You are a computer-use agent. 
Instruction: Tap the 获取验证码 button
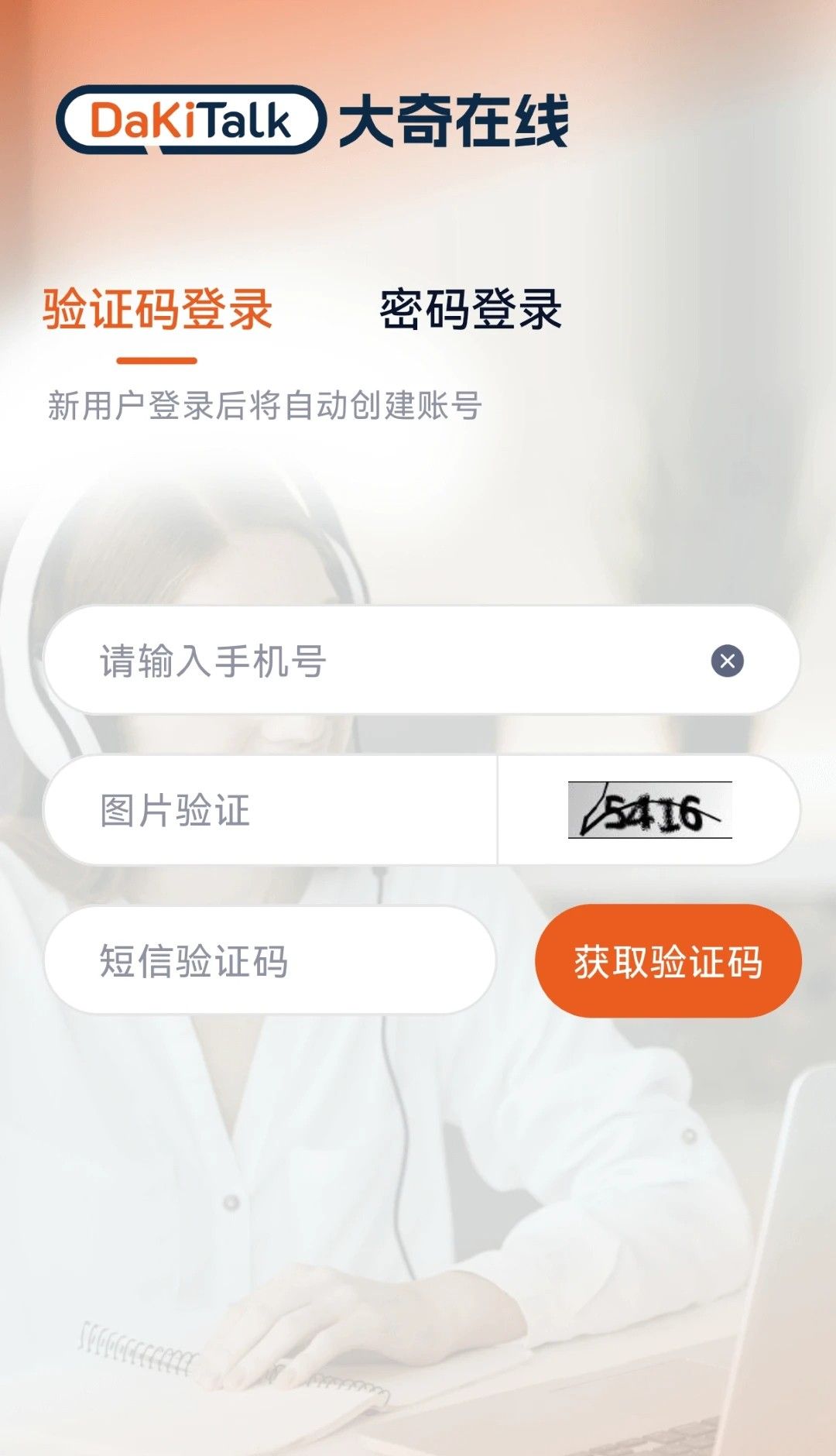[668, 960]
